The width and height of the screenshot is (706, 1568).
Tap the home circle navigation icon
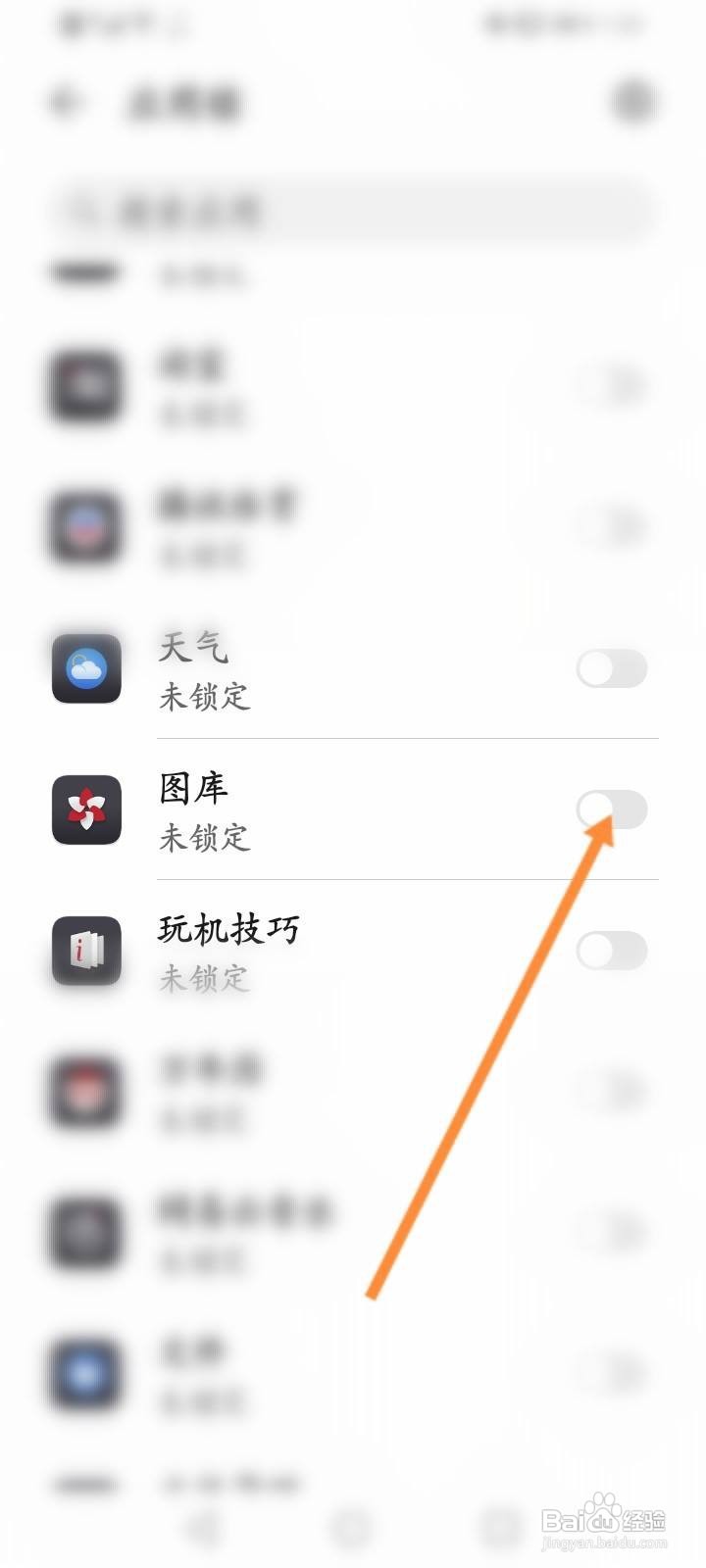coord(353,1525)
